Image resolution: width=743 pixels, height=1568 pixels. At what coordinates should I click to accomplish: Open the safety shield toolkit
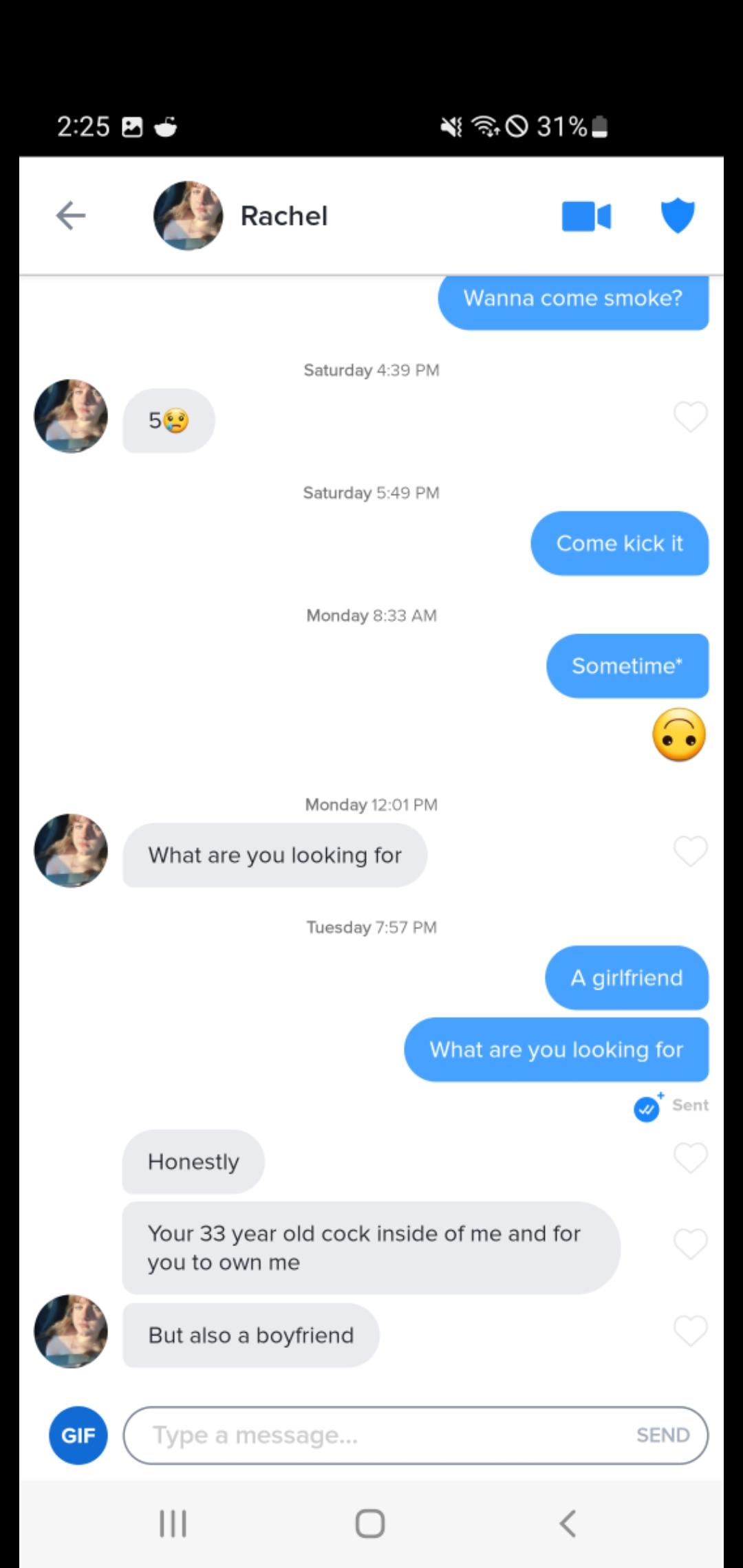tap(678, 216)
